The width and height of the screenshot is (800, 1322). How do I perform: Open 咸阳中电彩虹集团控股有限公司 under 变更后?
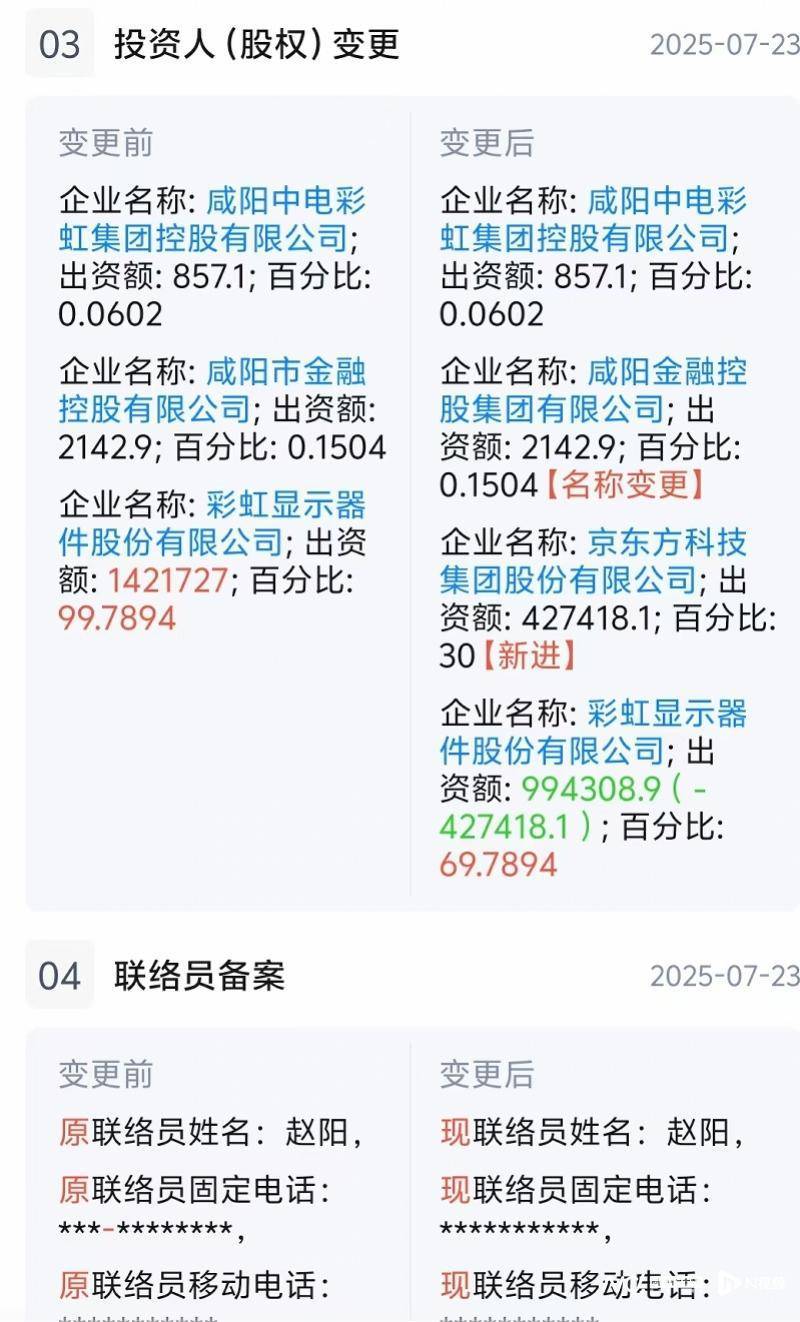(665, 202)
